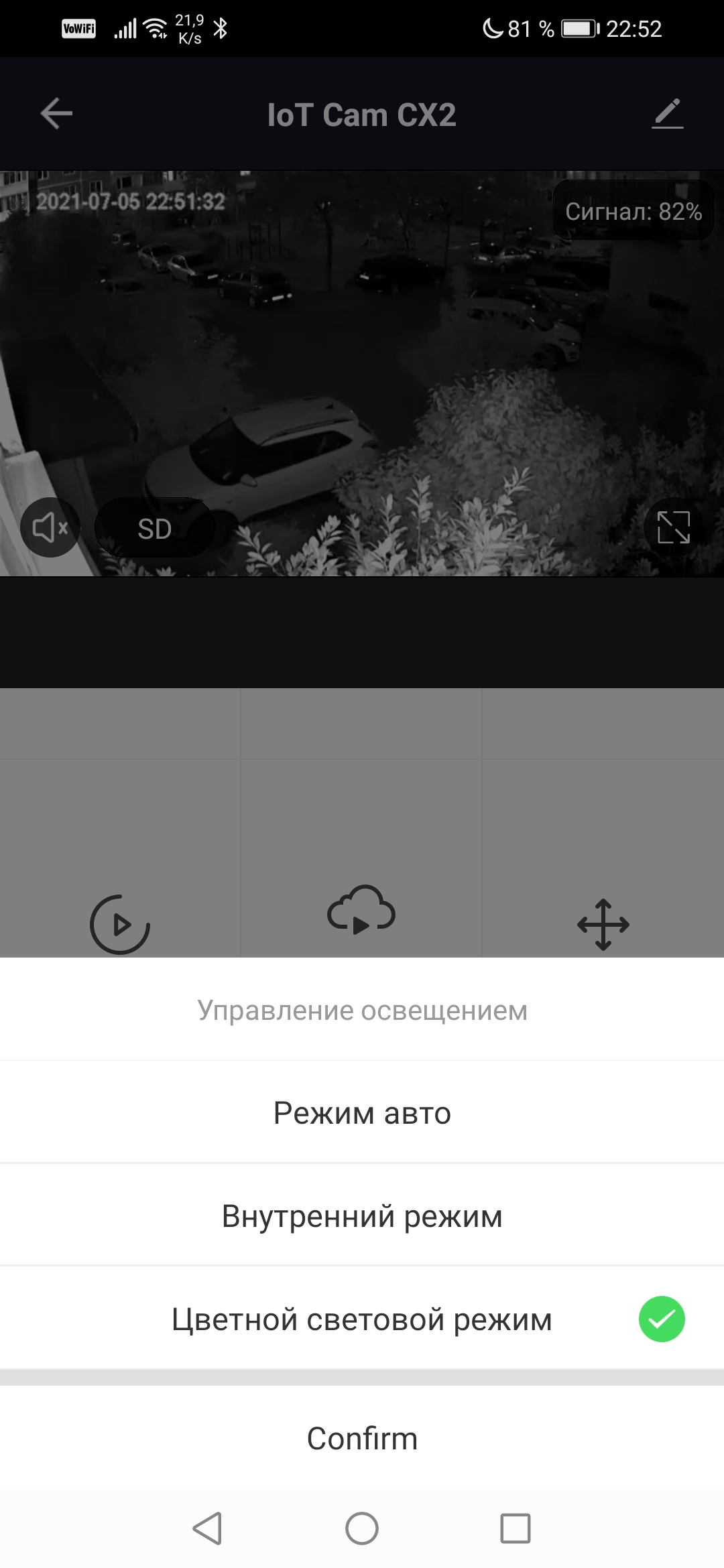Expand the video to fullscreen
Screen dimensions: 724x1568
coord(673,528)
